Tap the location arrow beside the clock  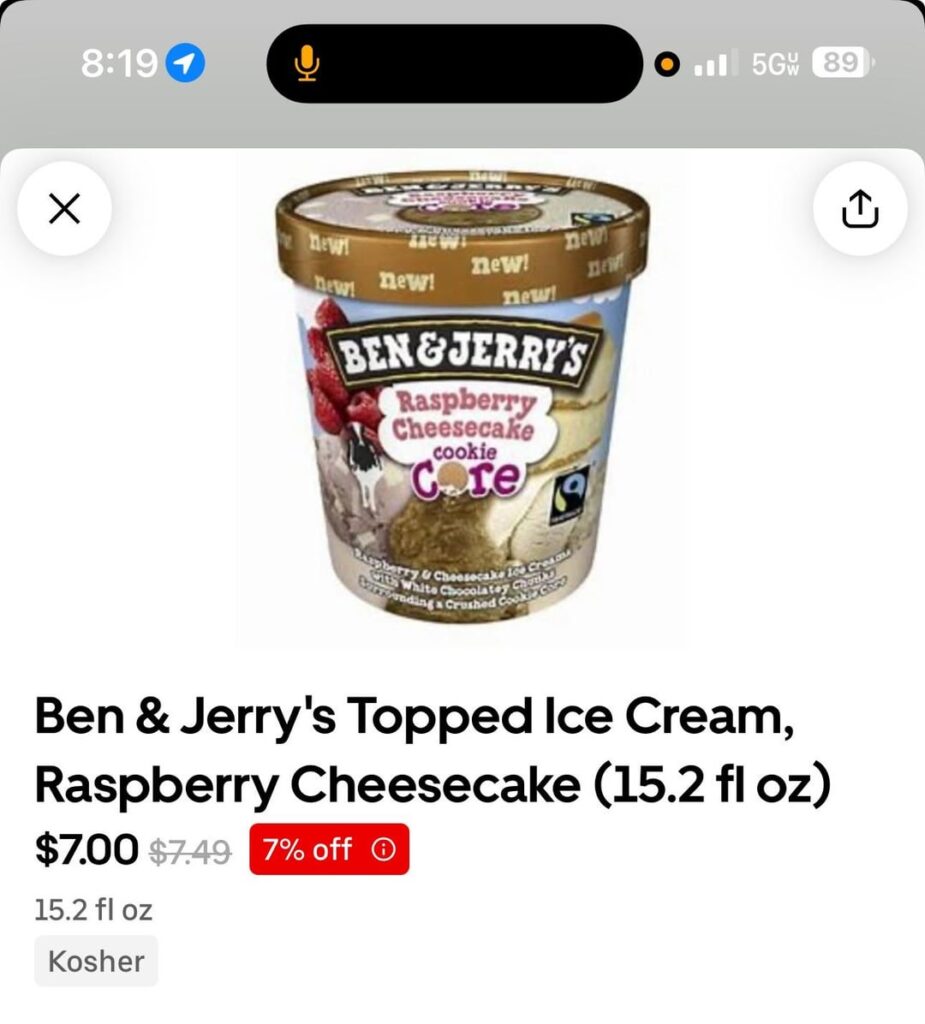tap(186, 62)
